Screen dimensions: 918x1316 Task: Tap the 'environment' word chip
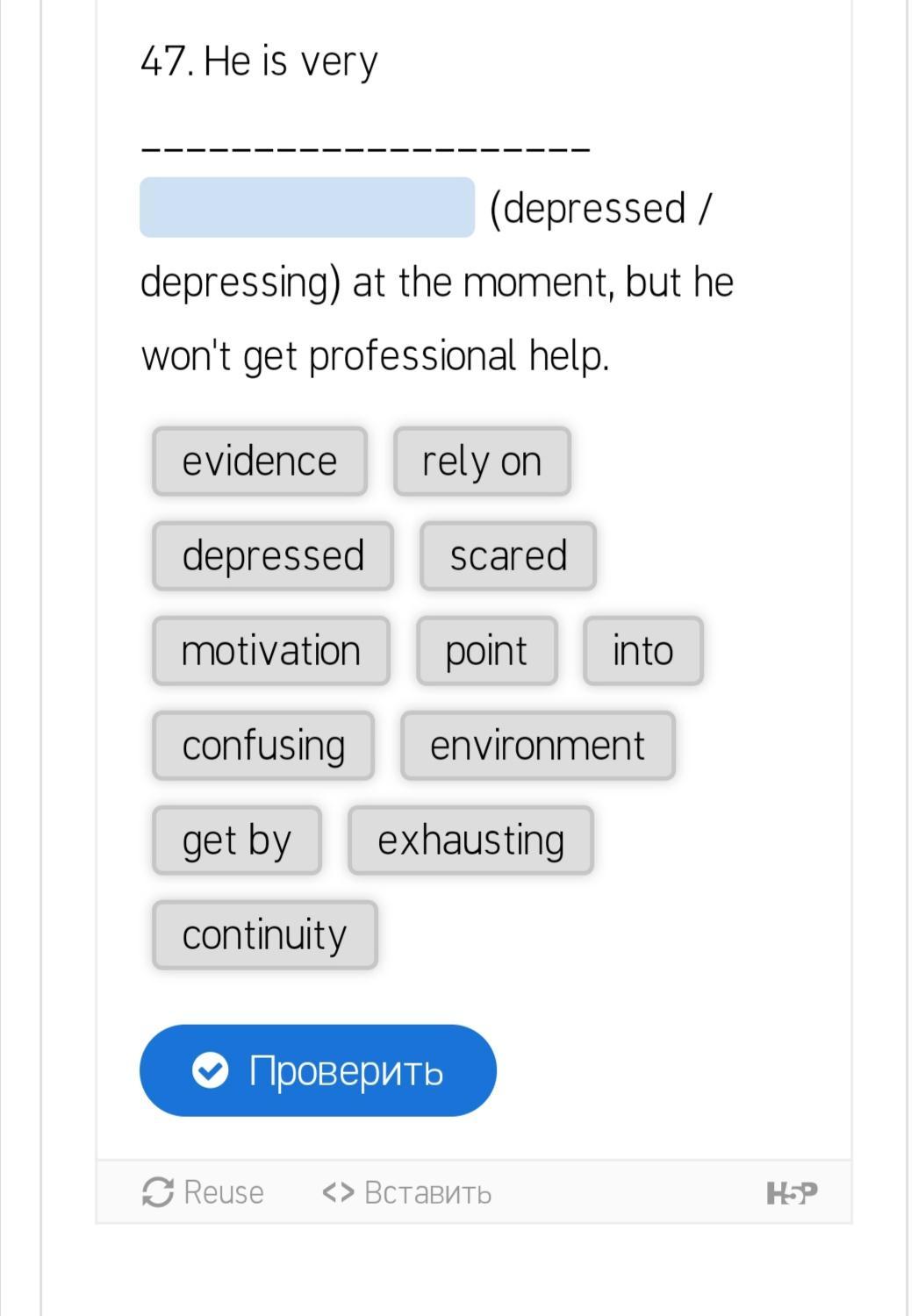[537, 746]
